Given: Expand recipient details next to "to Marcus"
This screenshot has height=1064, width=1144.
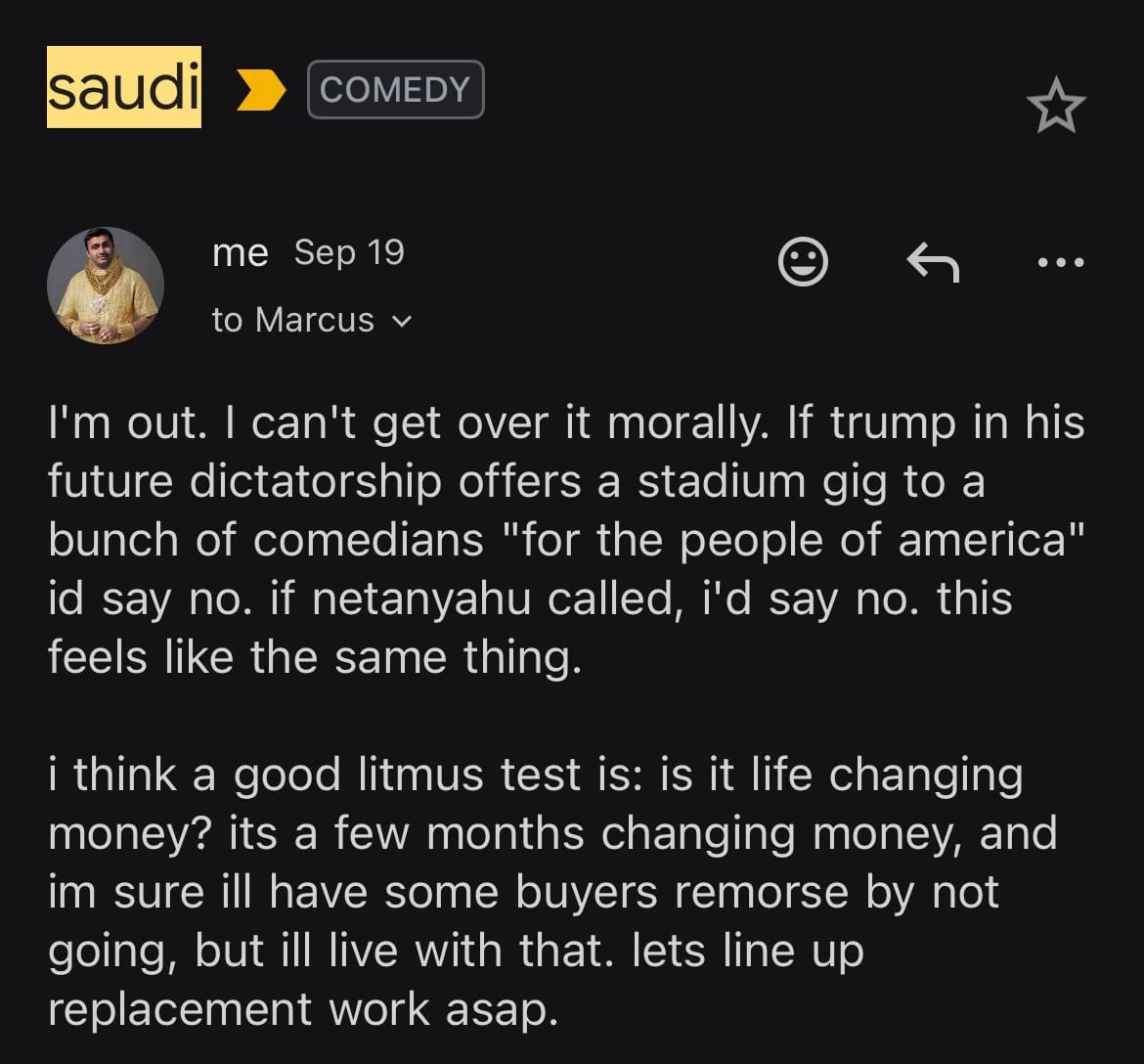Looking at the screenshot, I should [401, 321].
